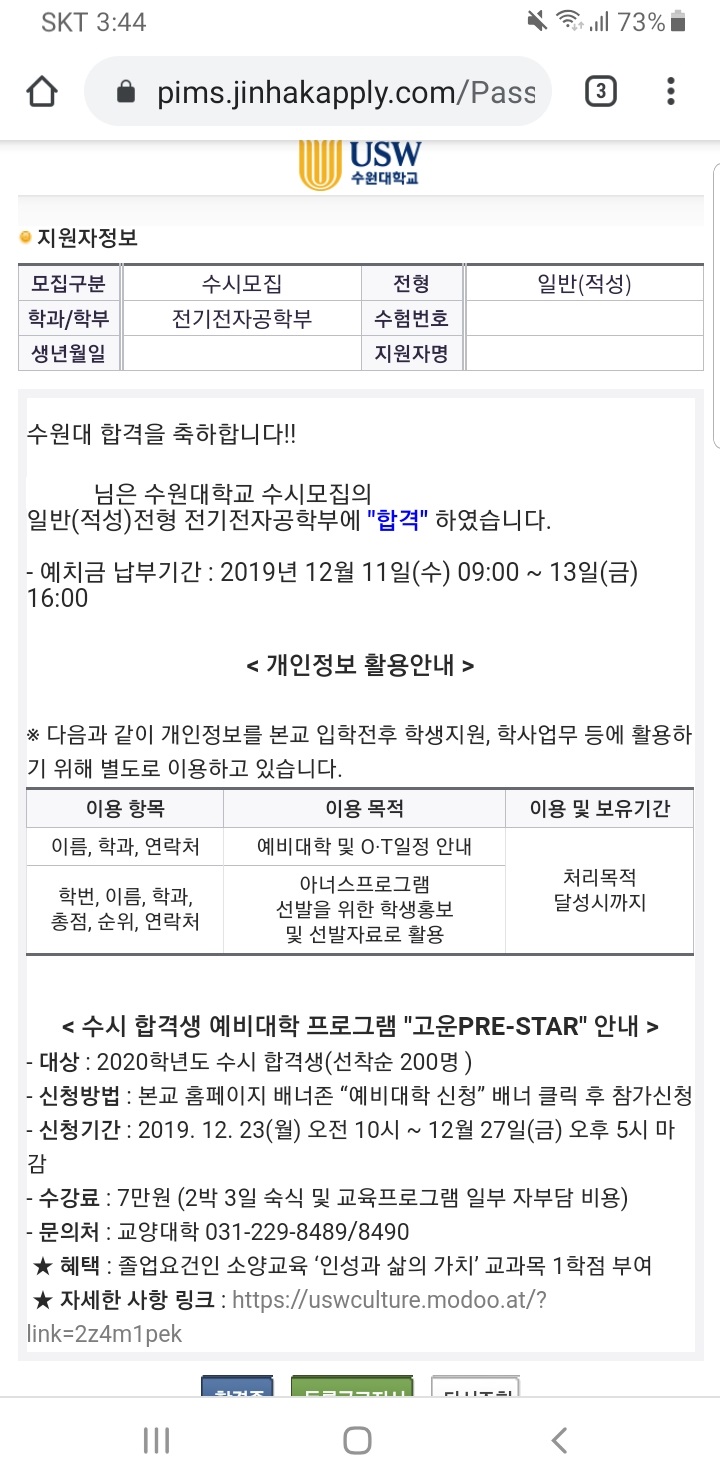The height and width of the screenshot is (1480, 720).
Task: Tap the green 등록금고지서 button
Action: tap(352, 1388)
